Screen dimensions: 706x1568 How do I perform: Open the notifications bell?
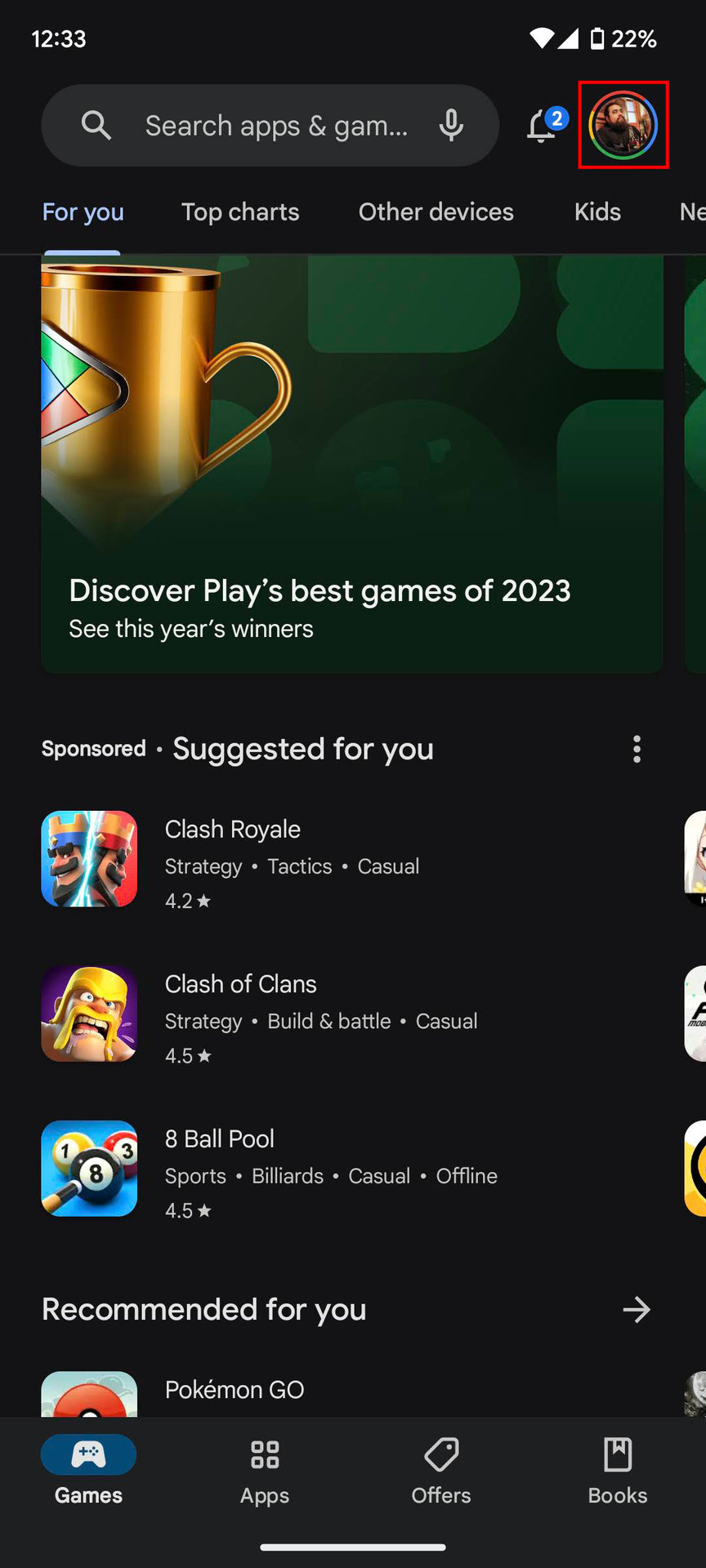point(542,127)
